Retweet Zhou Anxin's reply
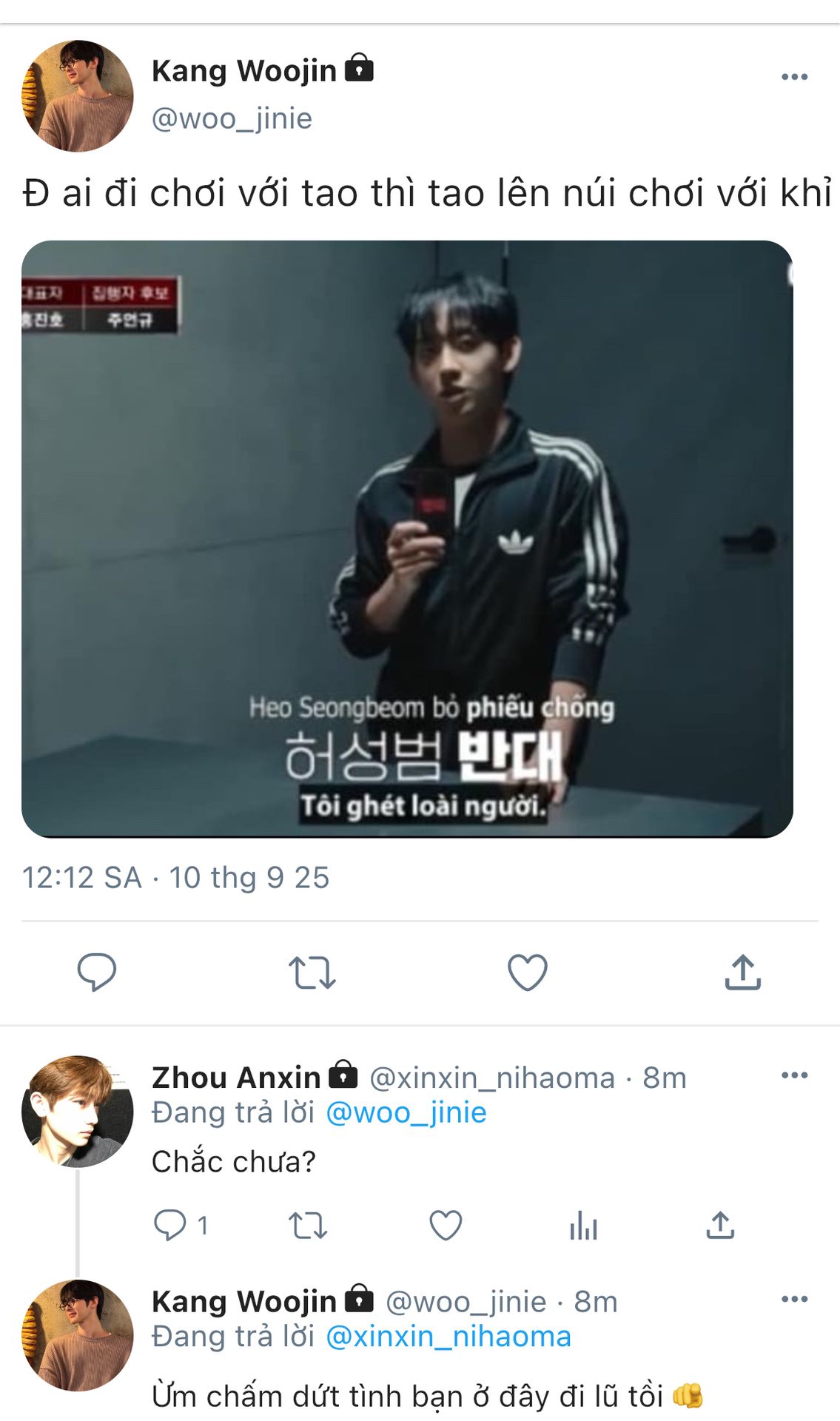This screenshot has height=1421, width=840. click(x=308, y=1225)
